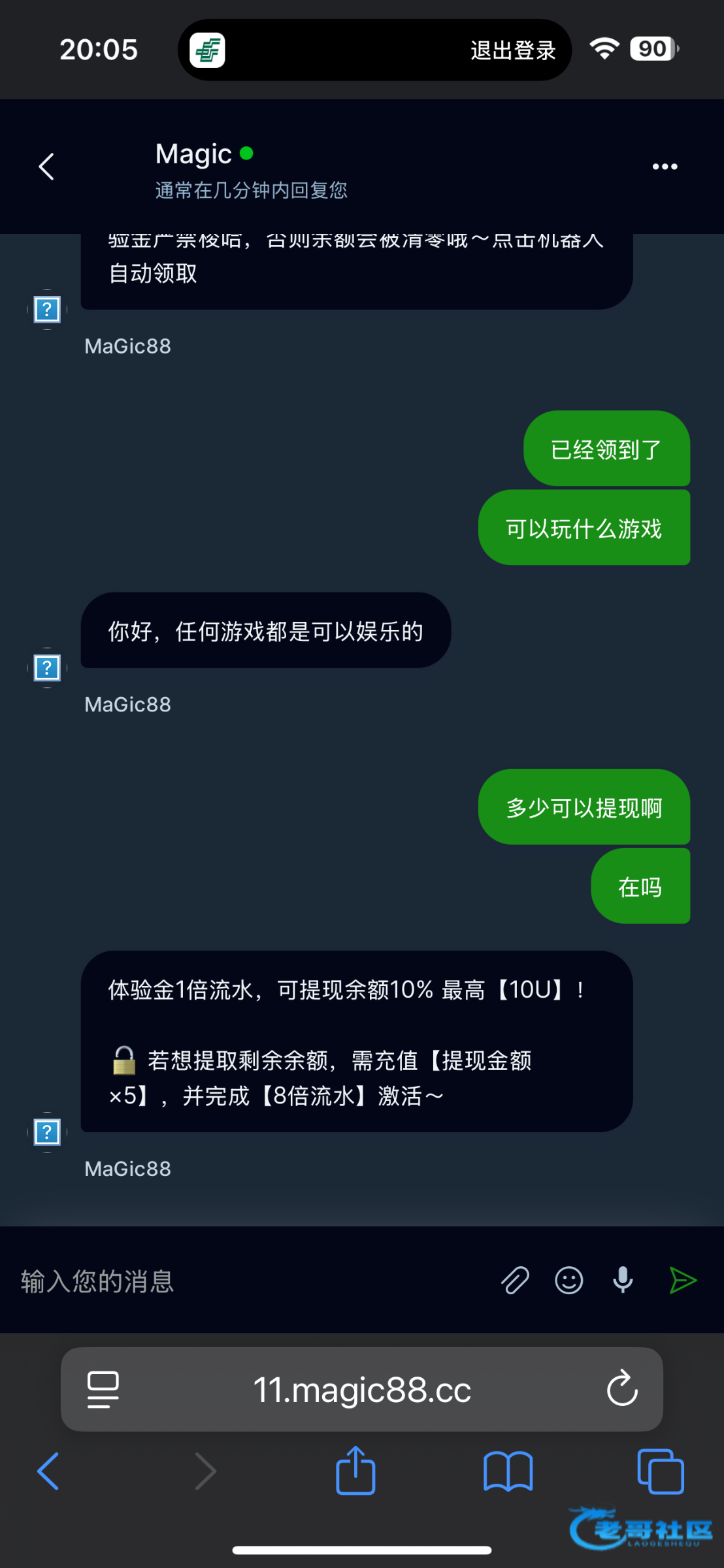Open the page settings menu in the address bar

click(x=103, y=1390)
